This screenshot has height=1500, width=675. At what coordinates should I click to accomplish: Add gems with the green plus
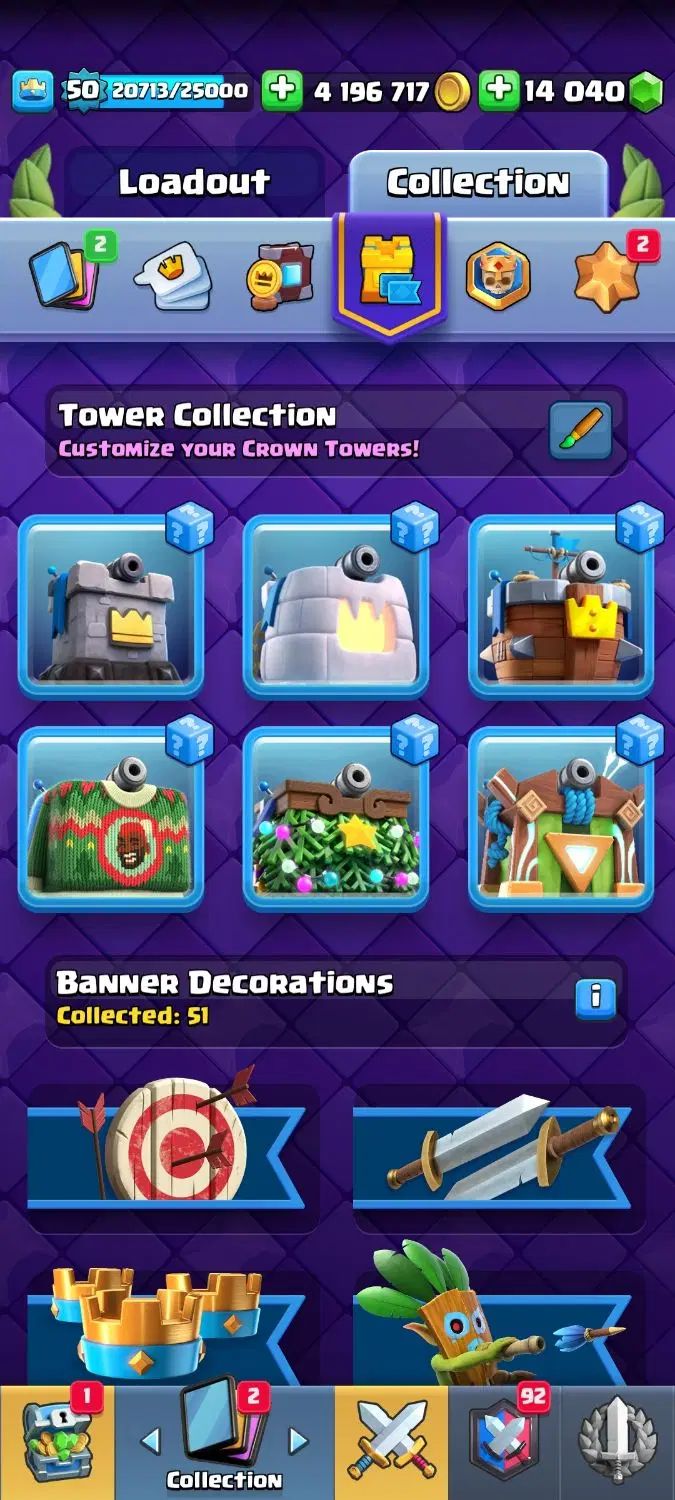point(498,91)
